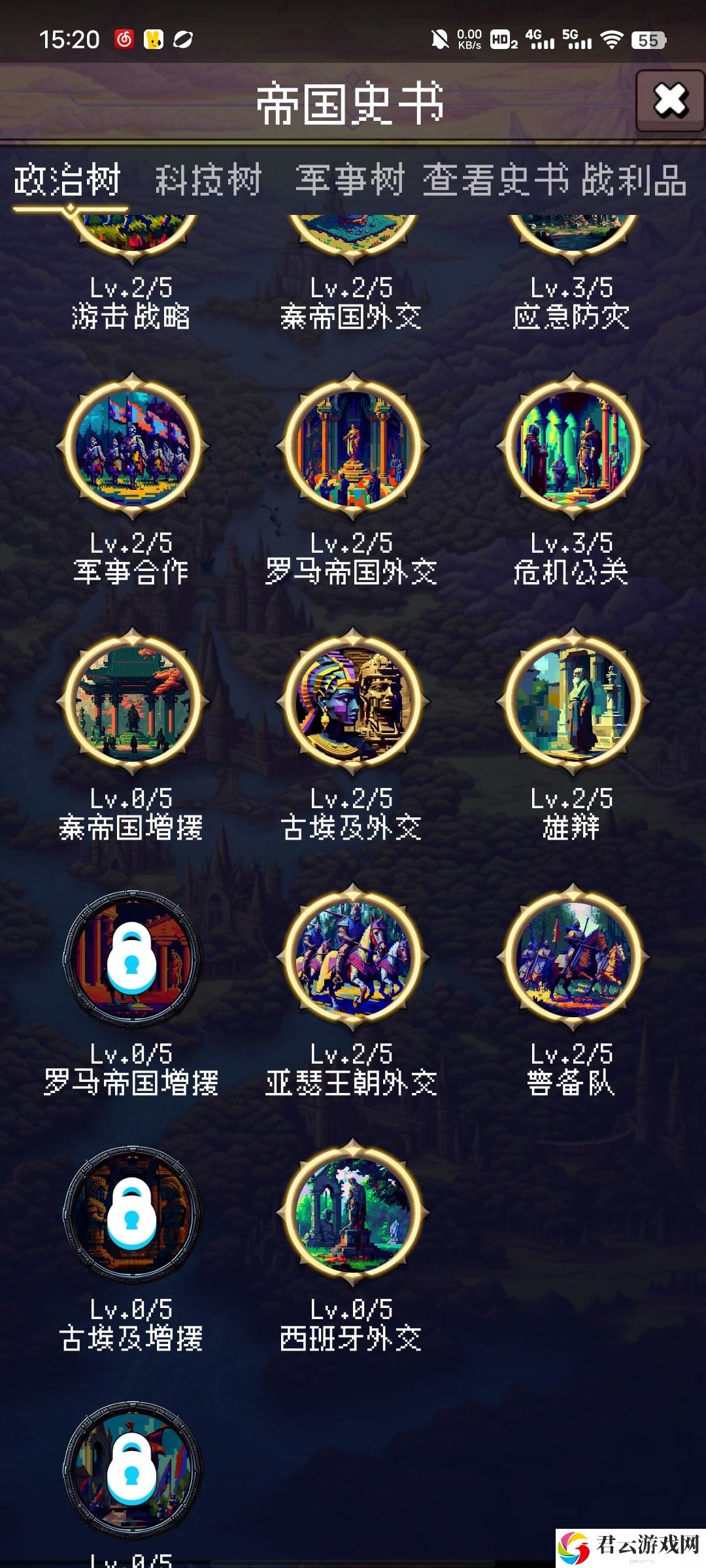The image size is (706, 1568).
Task: Tap the 应急防灾 skill
Action: (573, 235)
